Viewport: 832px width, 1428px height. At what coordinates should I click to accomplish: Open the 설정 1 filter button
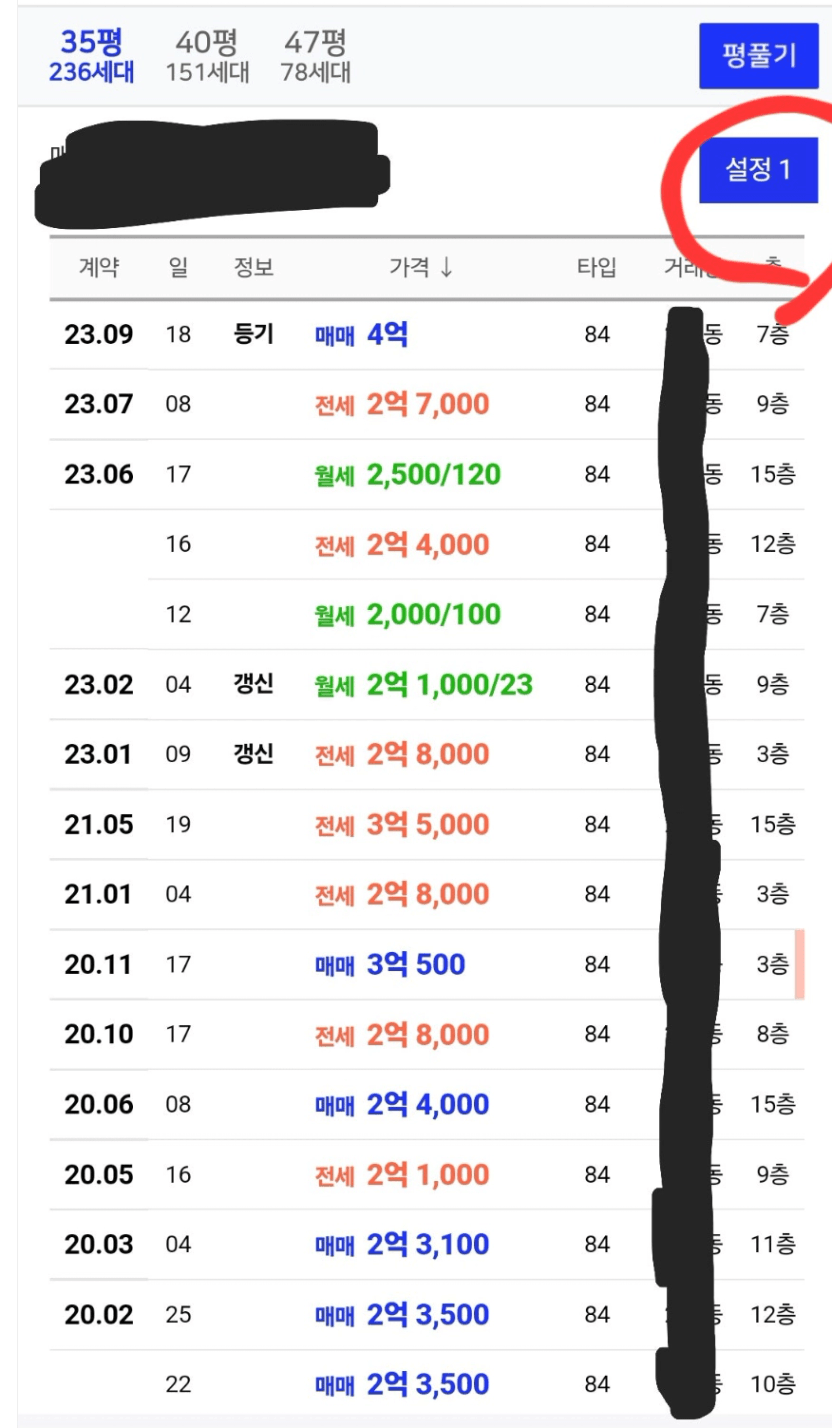(x=758, y=169)
